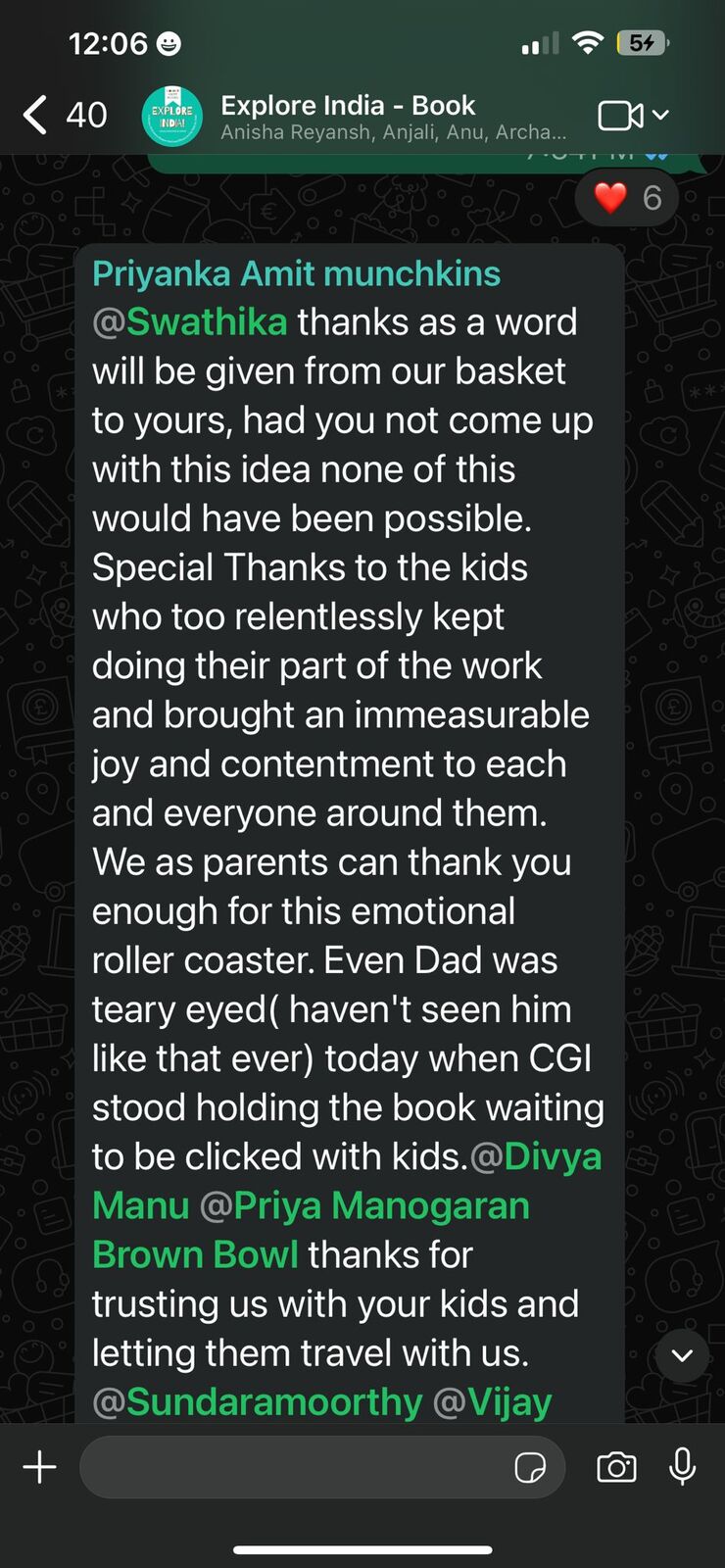The height and width of the screenshot is (1568, 725).
Task: Open the camera to take a photo
Action: [616, 1467]
